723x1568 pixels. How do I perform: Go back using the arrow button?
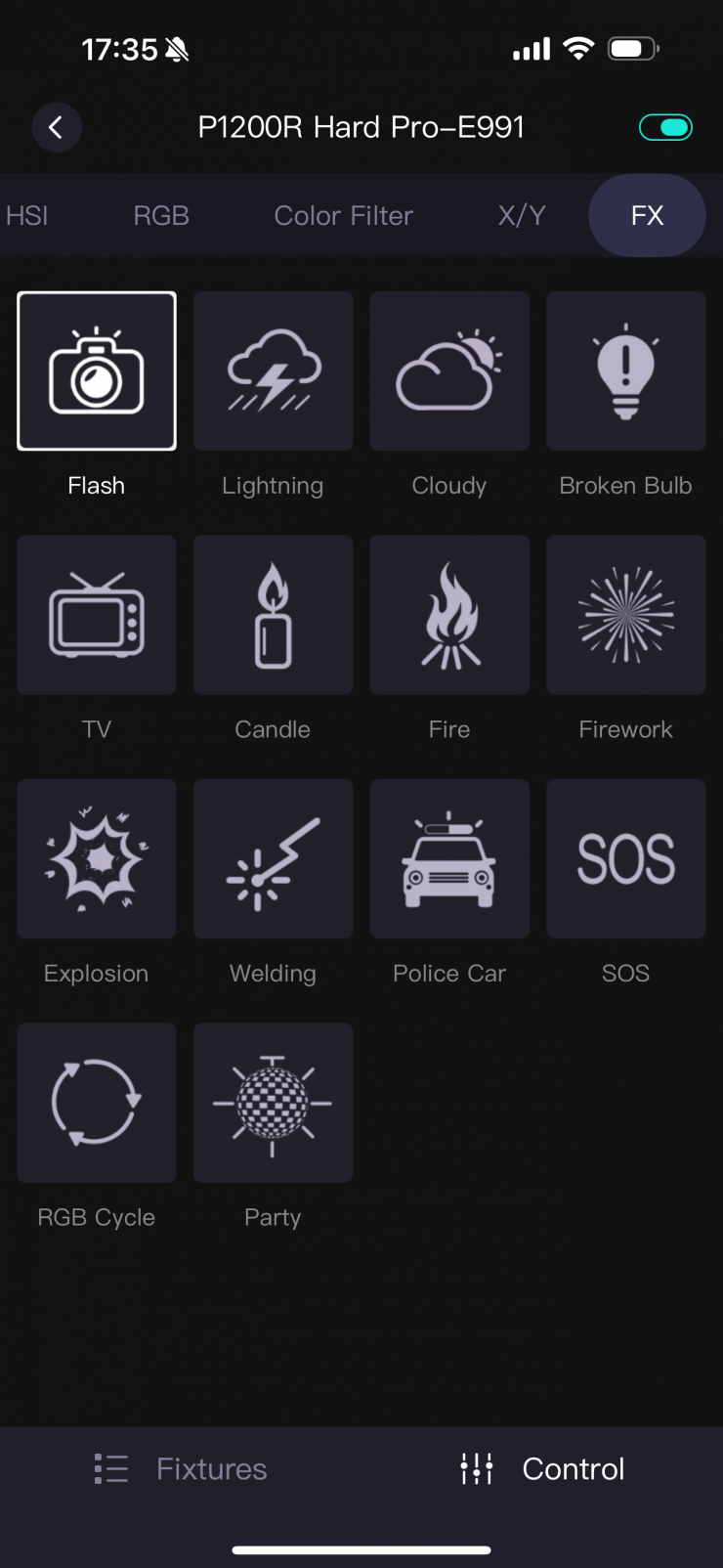tap(57, 127)
